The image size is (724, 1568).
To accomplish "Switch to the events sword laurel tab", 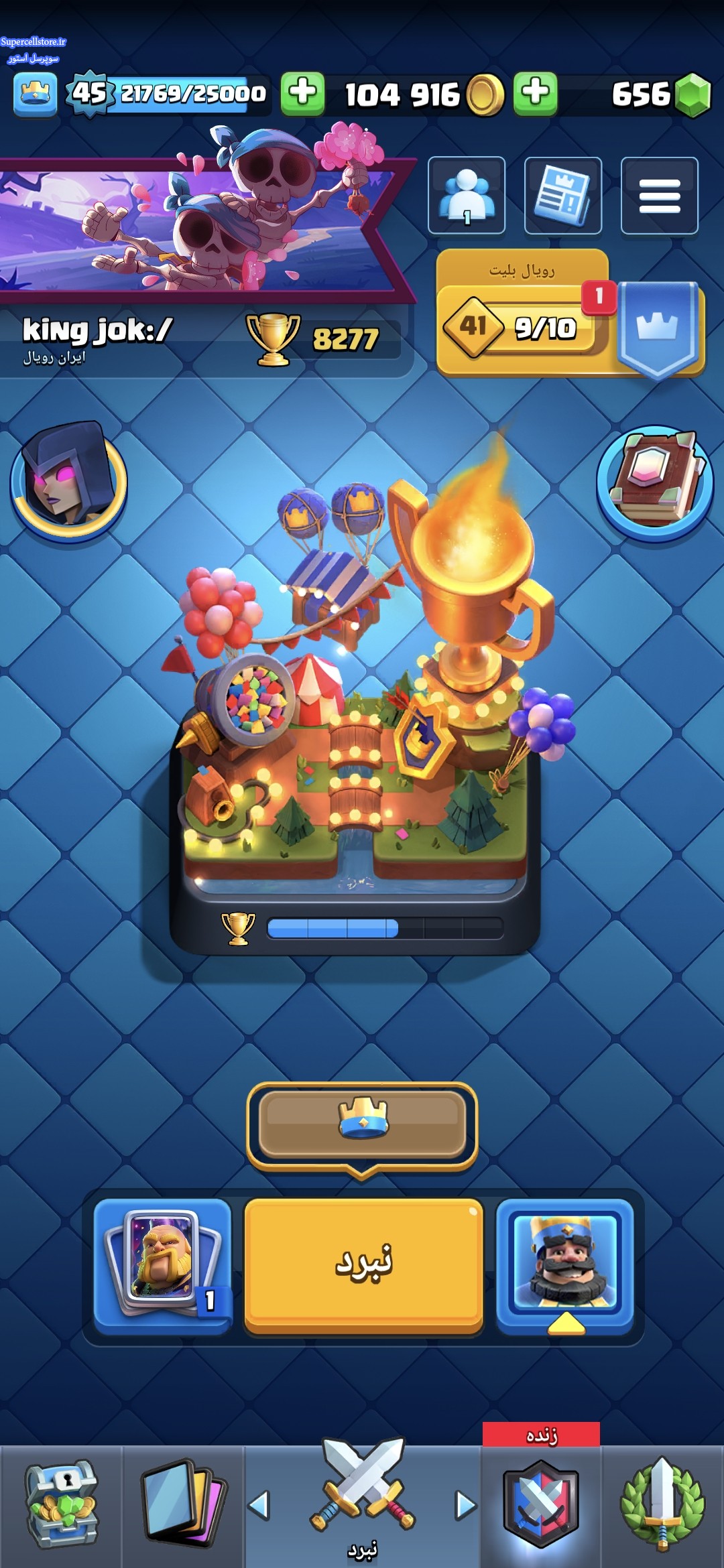I will [662, 1506].
